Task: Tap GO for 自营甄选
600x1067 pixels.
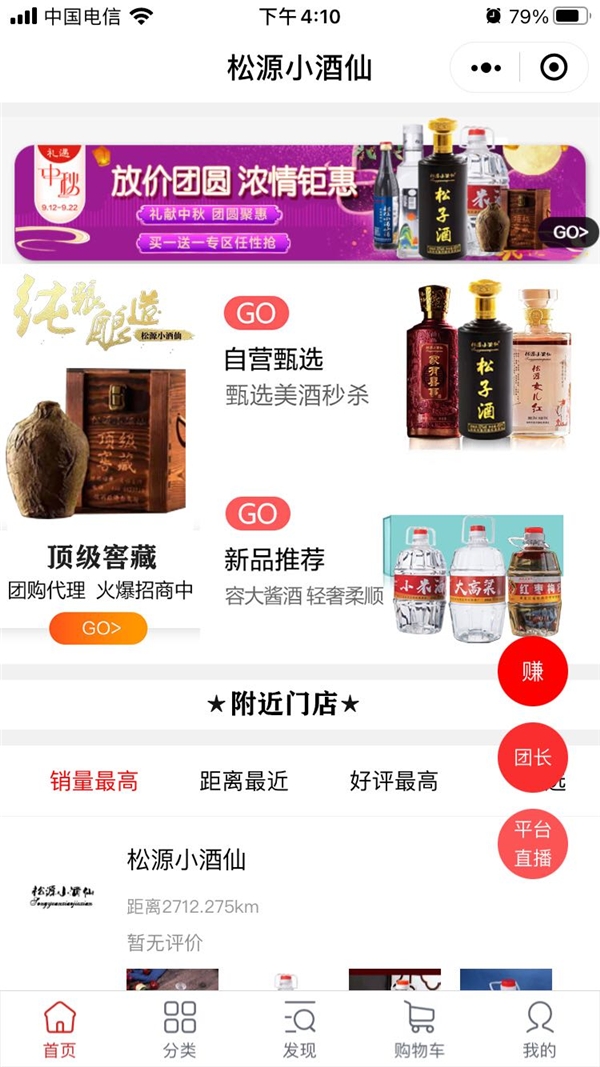Action: [x=256, y=313]
